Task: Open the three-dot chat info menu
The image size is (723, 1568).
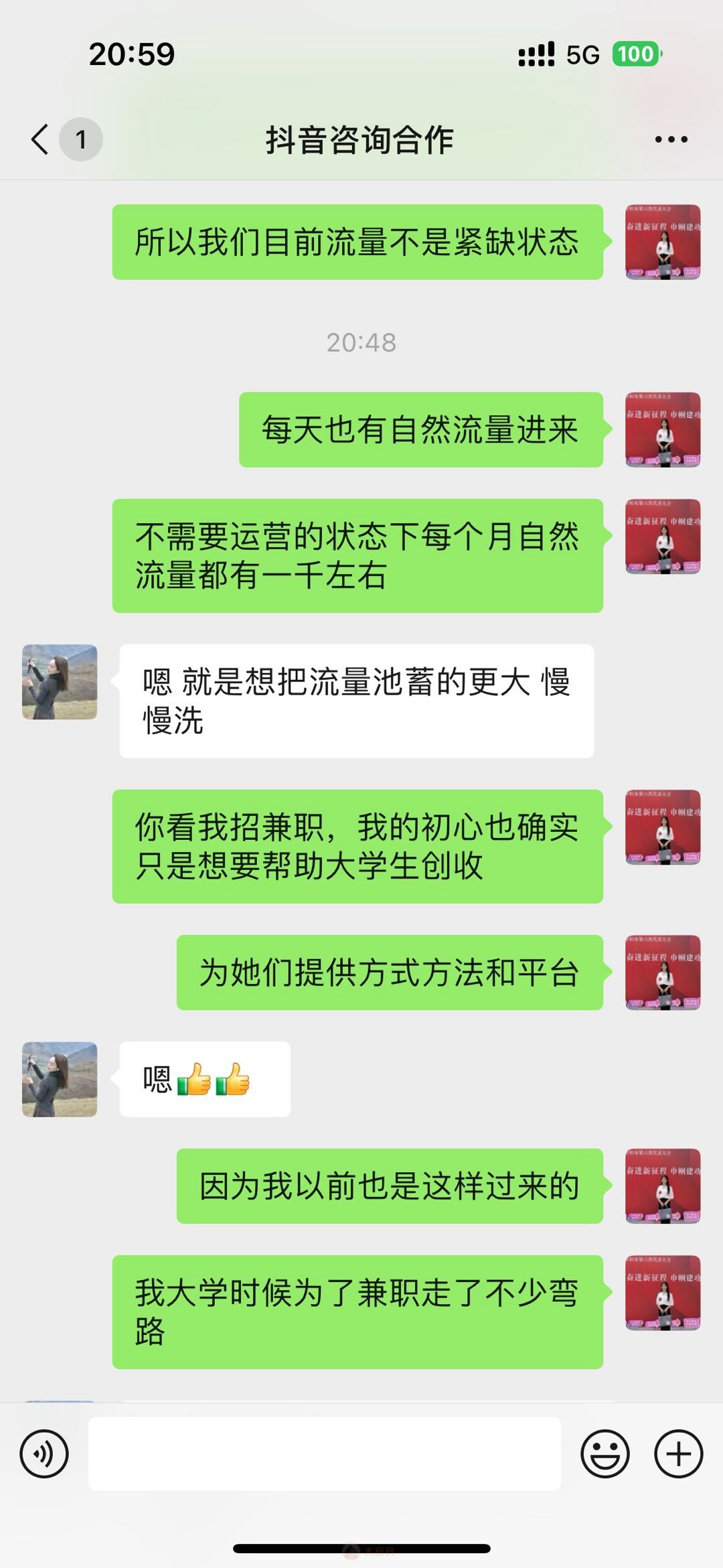Action: coord(671,139)
